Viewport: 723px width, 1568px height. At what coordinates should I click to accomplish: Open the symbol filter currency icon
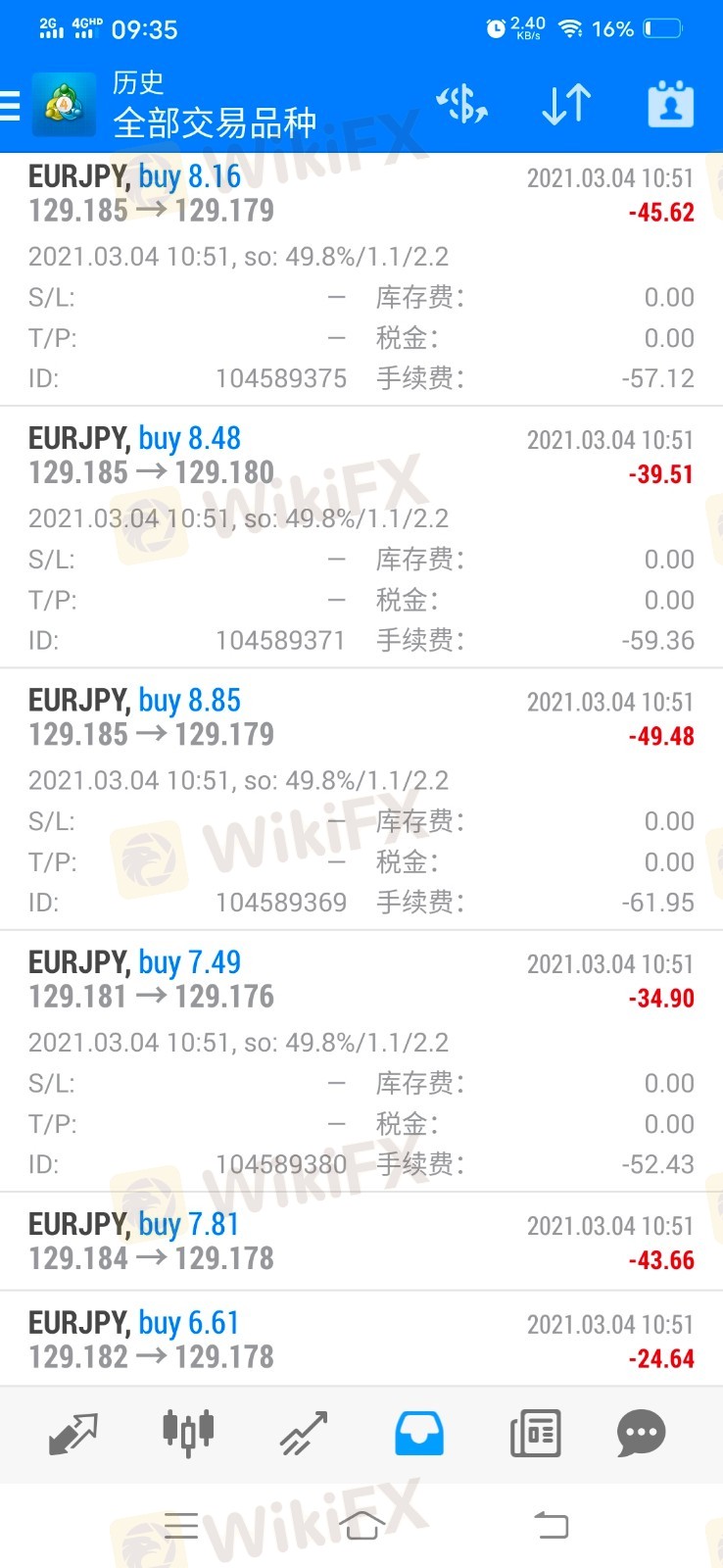462,104
